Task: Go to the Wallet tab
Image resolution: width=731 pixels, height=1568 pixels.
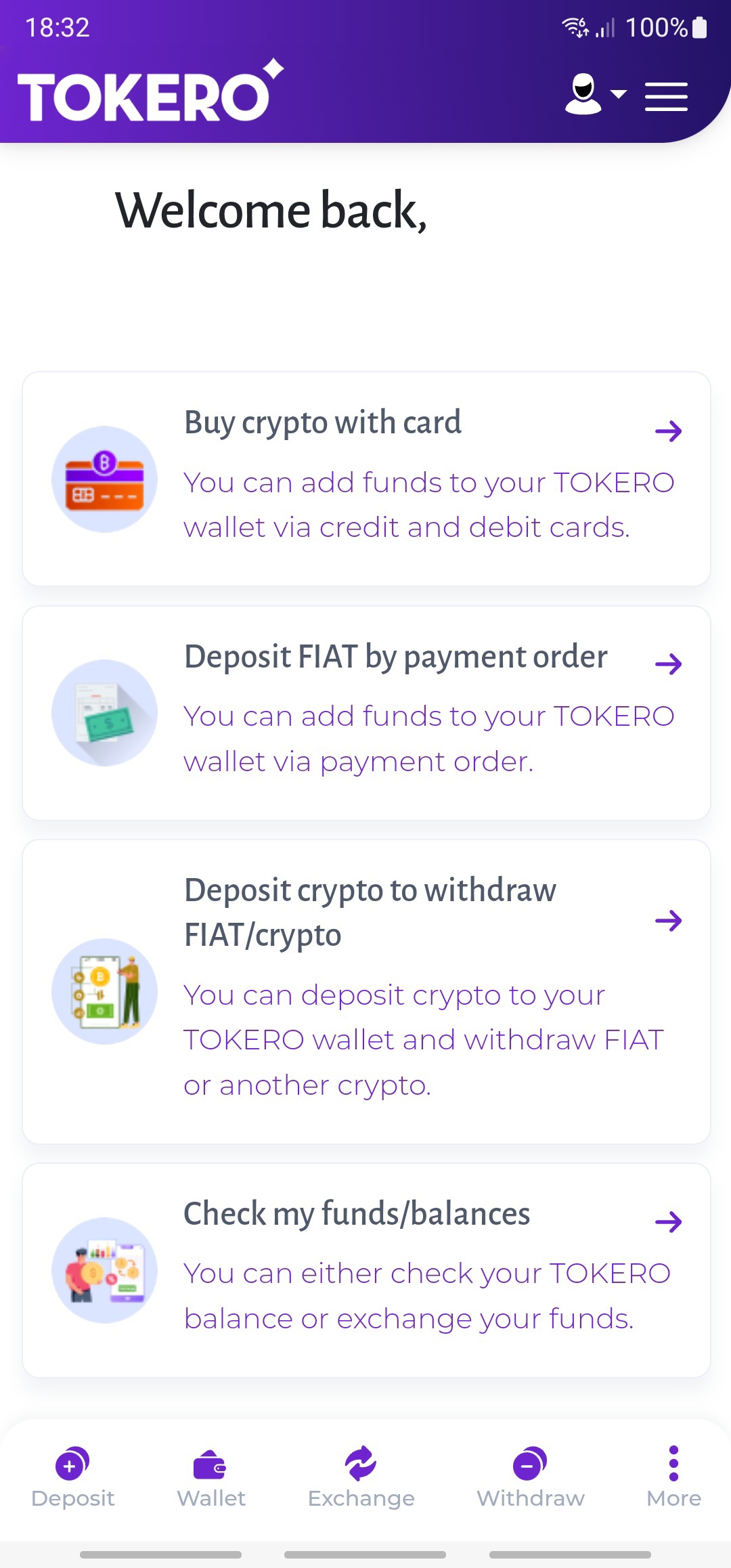Action: (211, 1477)
